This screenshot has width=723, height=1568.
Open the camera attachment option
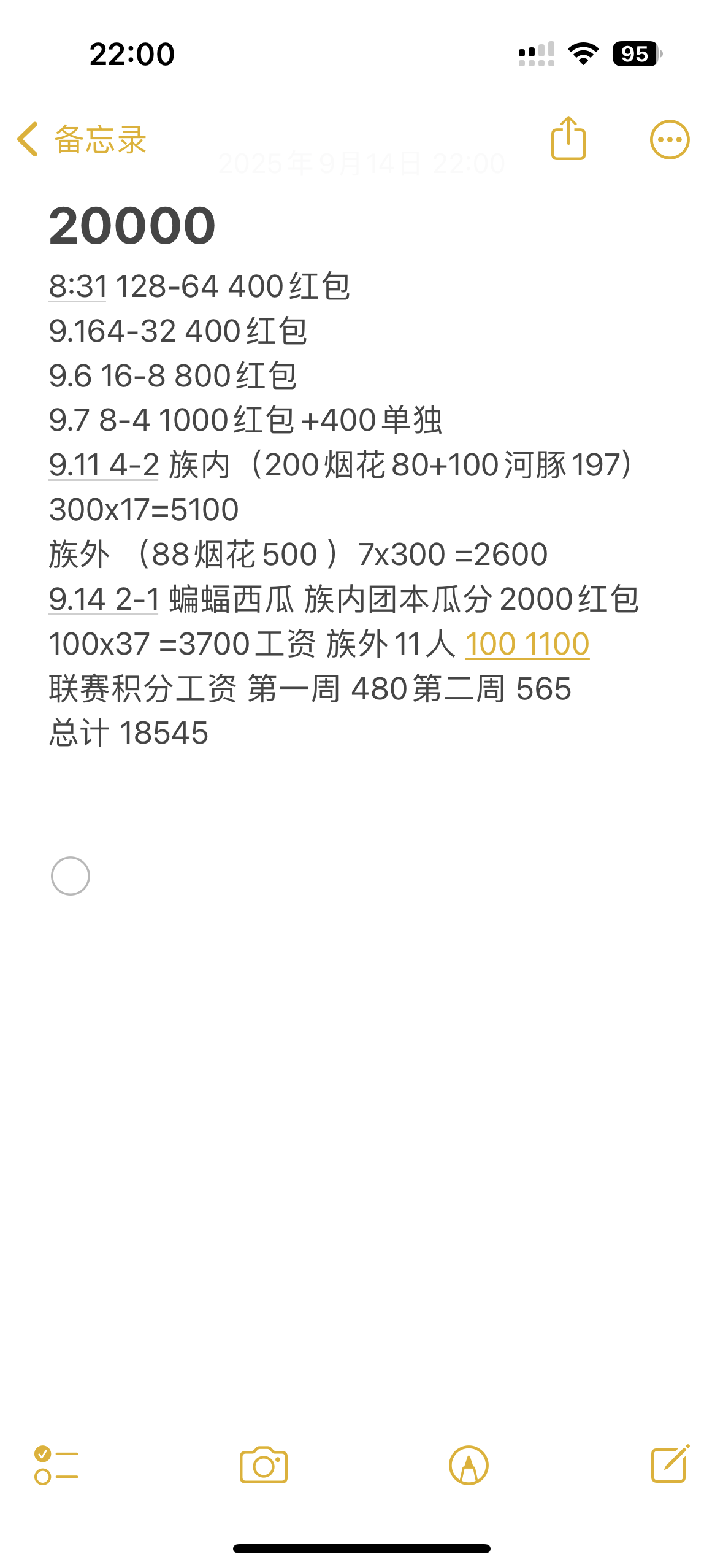[264, 1465]
